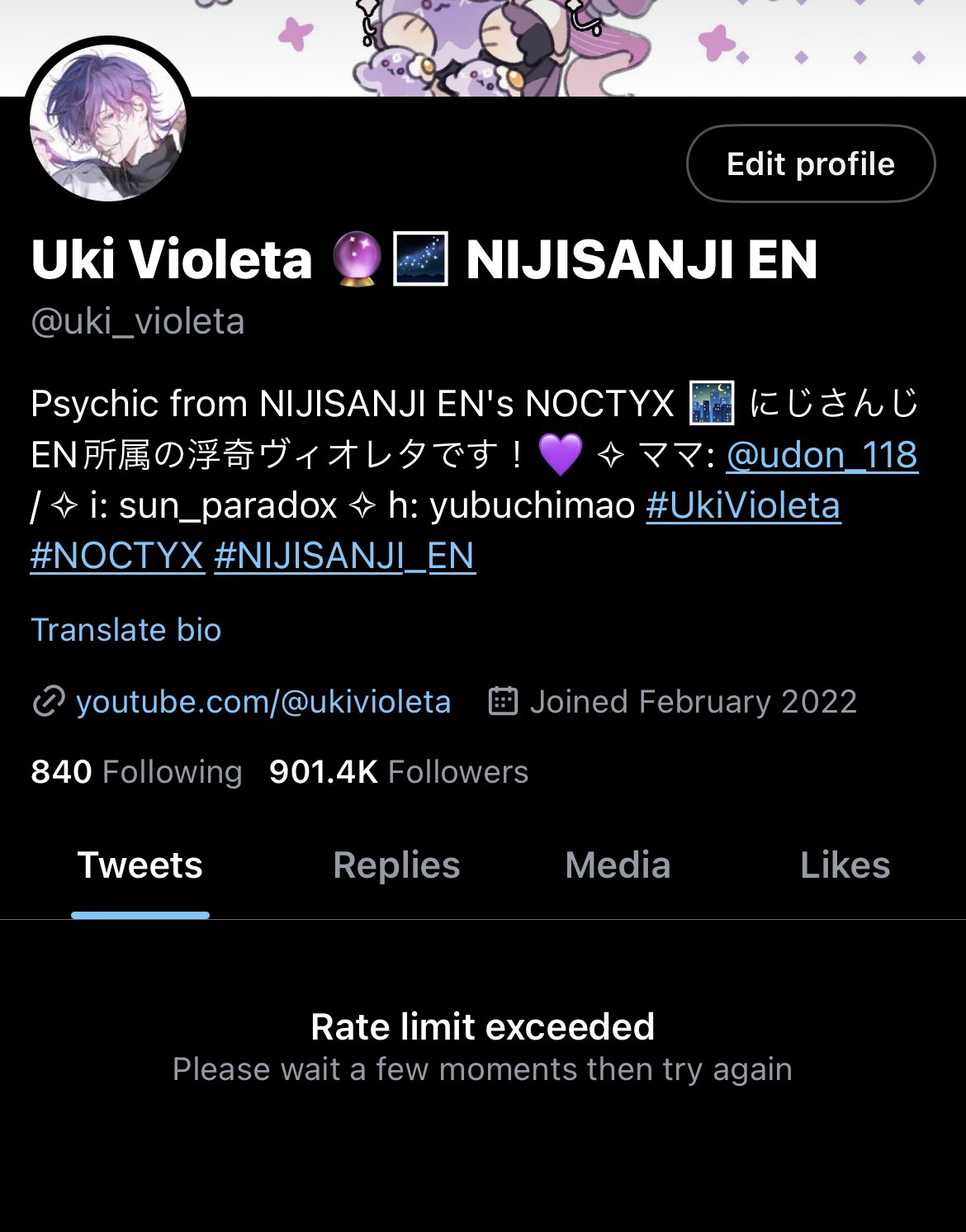Image resolution: width=966 pixels, height=1232 pixels.
Task: Open the profile header banner image
Action: (578, 45)
